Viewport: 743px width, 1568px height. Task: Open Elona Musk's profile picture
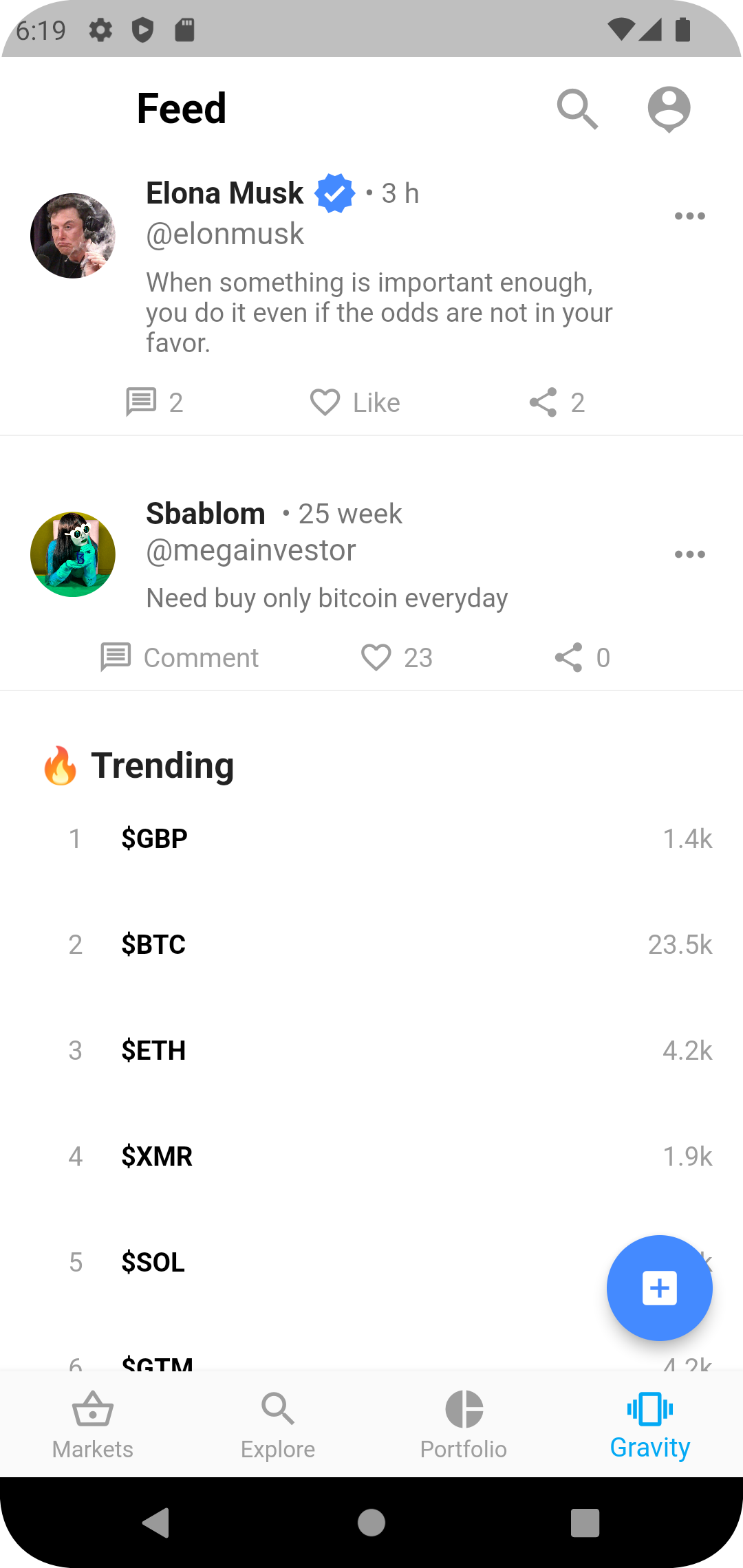click(73, 236)
